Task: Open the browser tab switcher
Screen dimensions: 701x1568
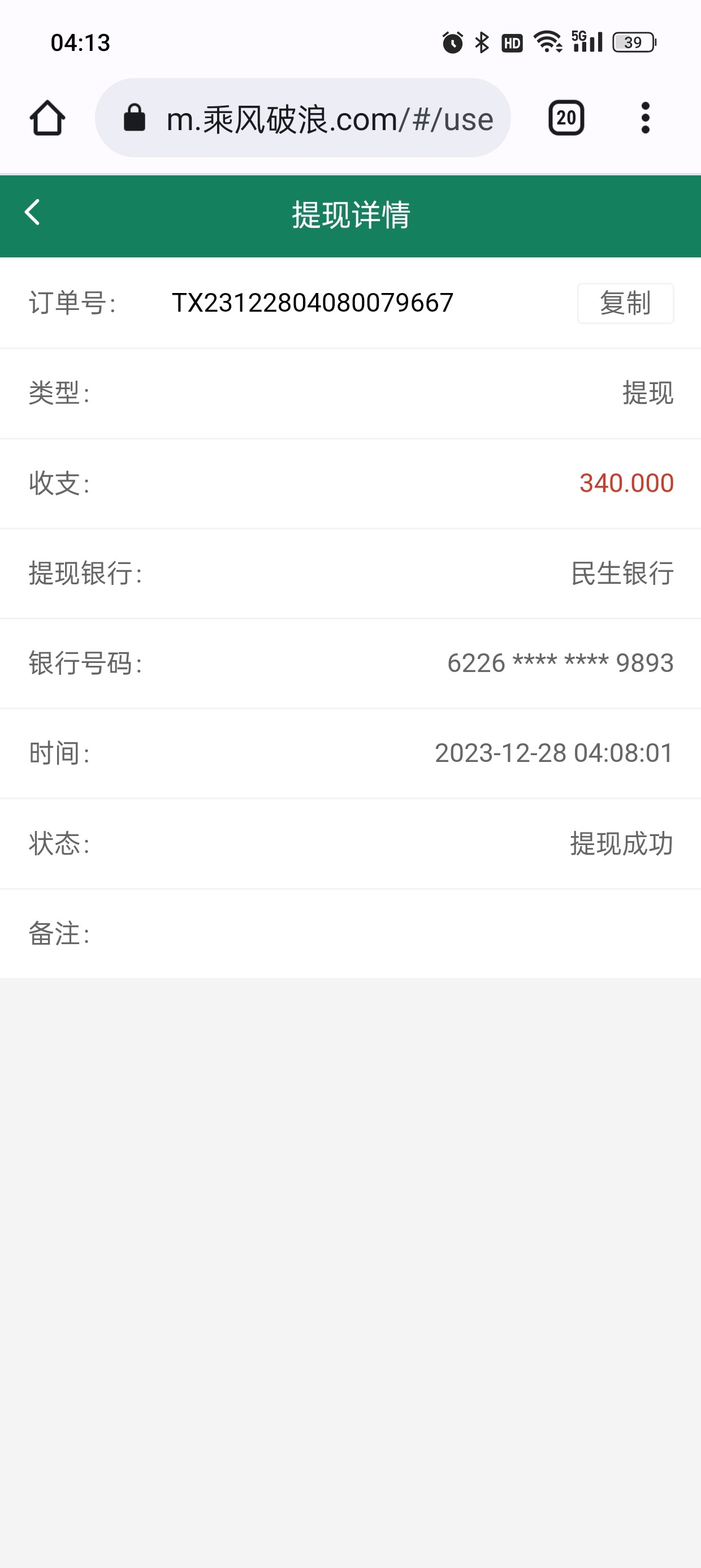Action: click(x=566, y=118)
